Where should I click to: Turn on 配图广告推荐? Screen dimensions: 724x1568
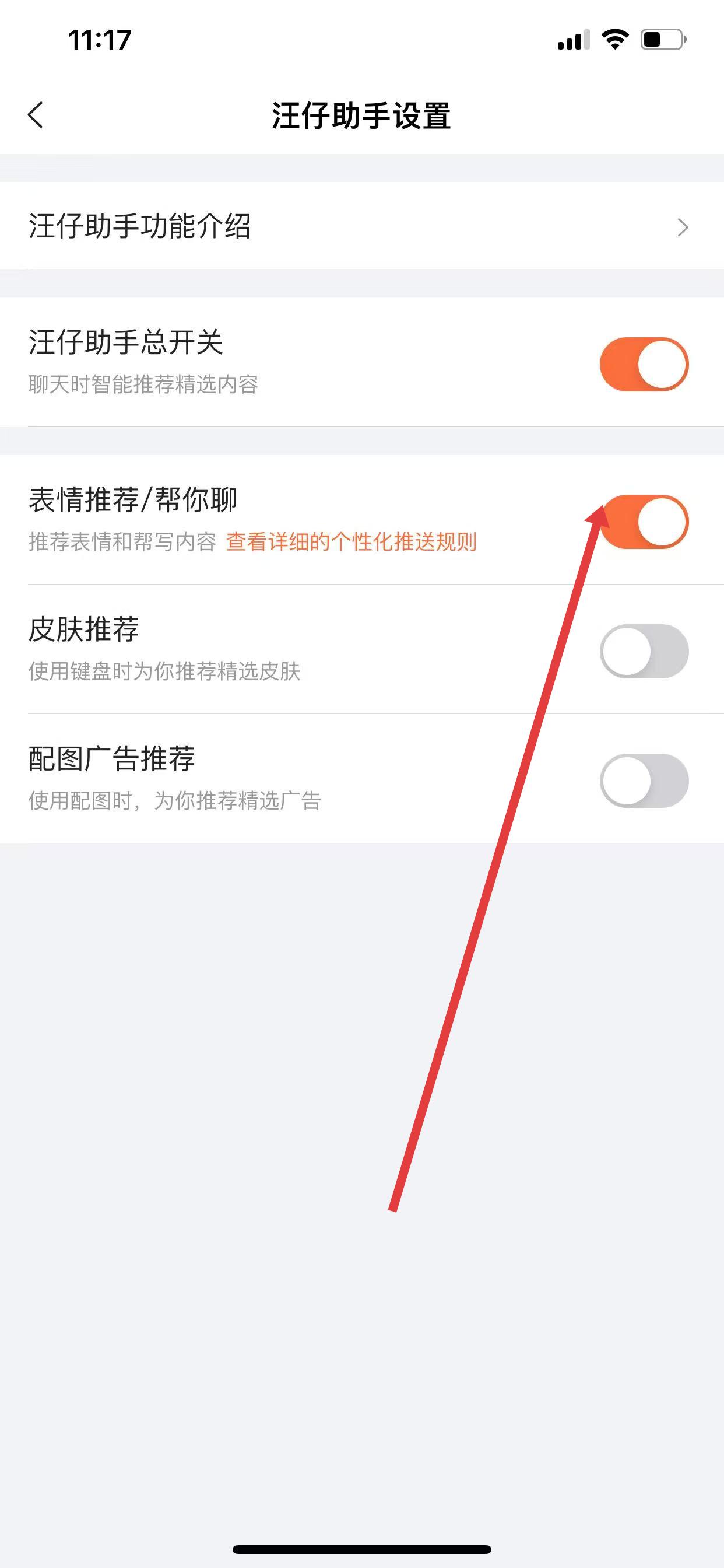coord(644,781)
